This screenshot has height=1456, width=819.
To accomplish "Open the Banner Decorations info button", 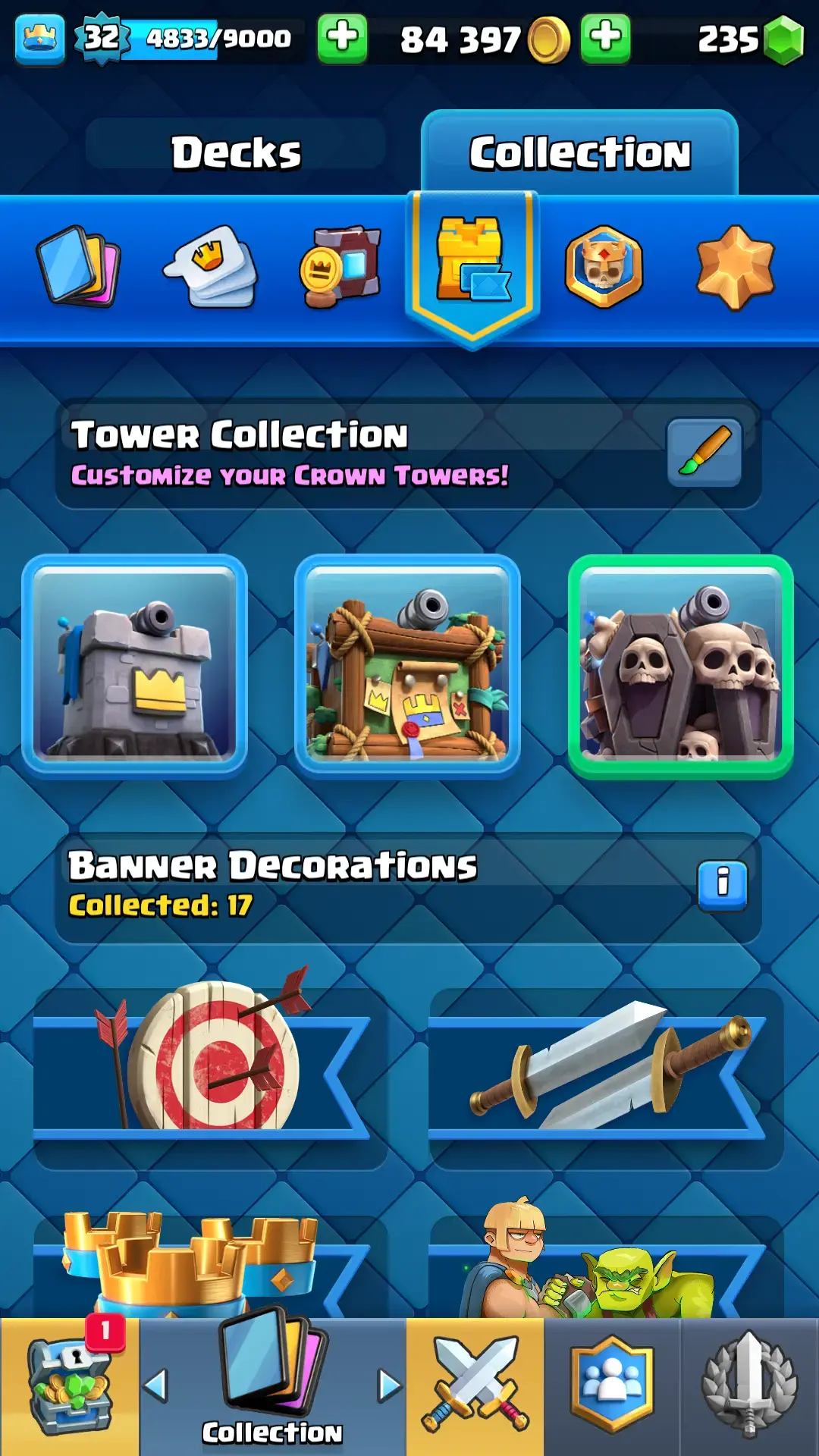I will click(722, 884).
